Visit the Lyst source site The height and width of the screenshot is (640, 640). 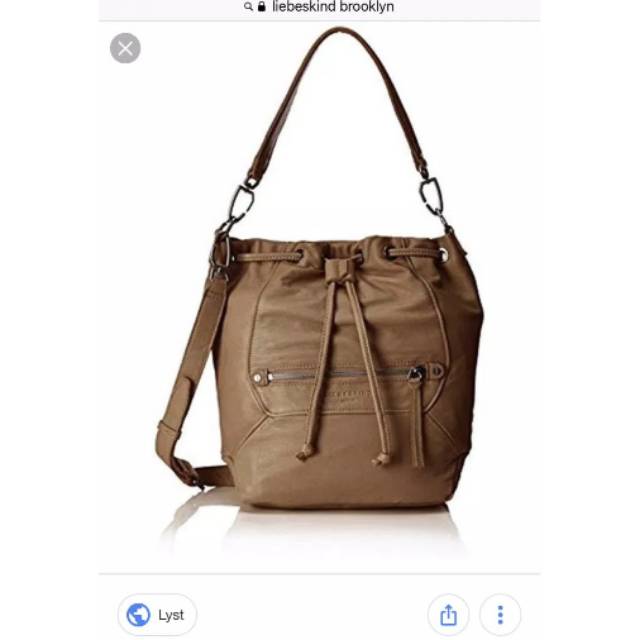coord(158,615)
